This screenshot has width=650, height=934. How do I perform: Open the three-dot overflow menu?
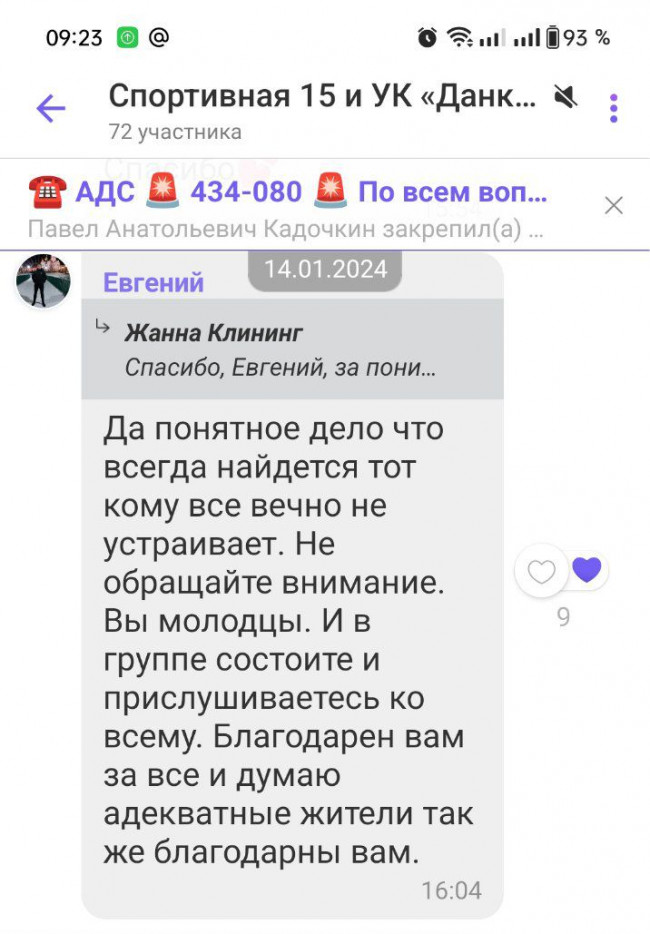pyautogui.click(x=613, y=108)
